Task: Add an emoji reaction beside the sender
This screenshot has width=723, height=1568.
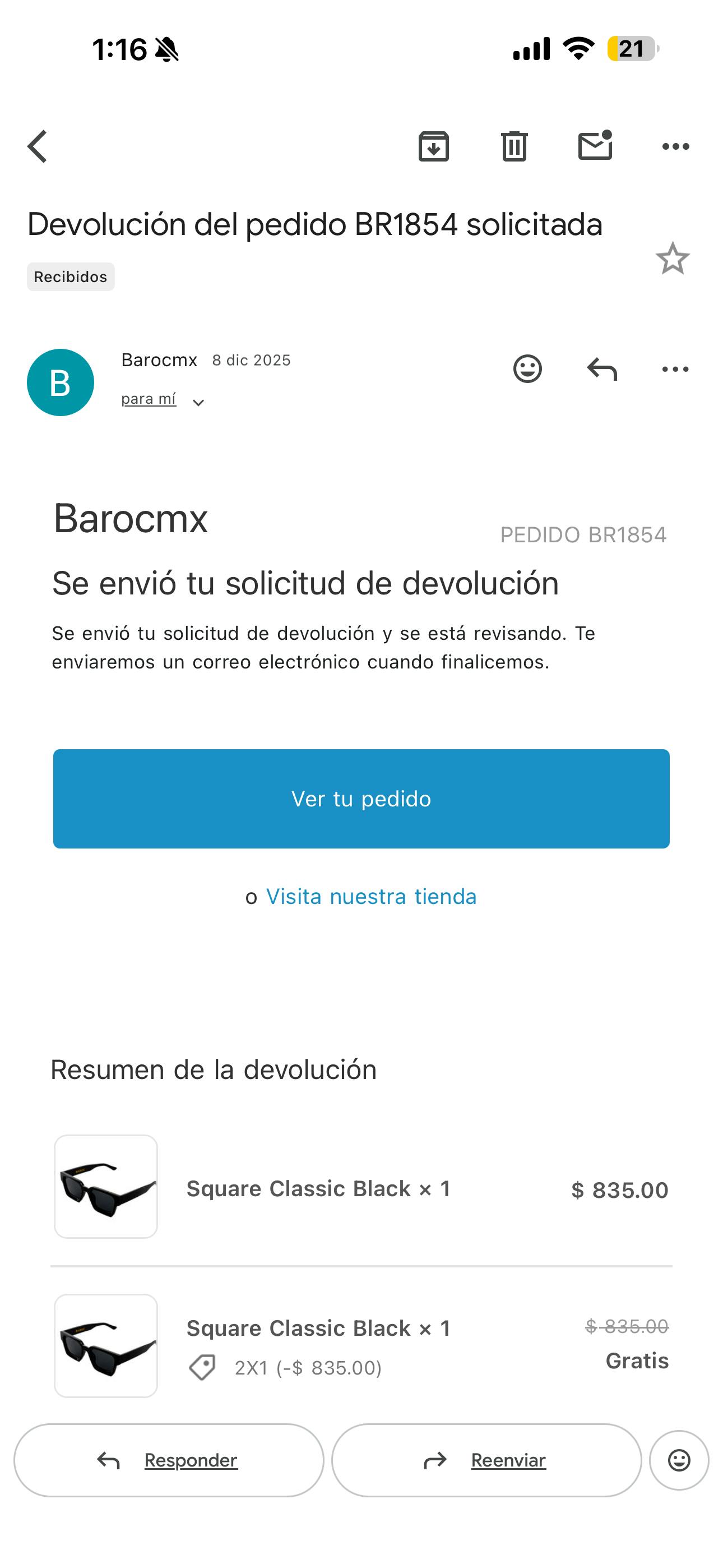Action: [x=527, y=369]
